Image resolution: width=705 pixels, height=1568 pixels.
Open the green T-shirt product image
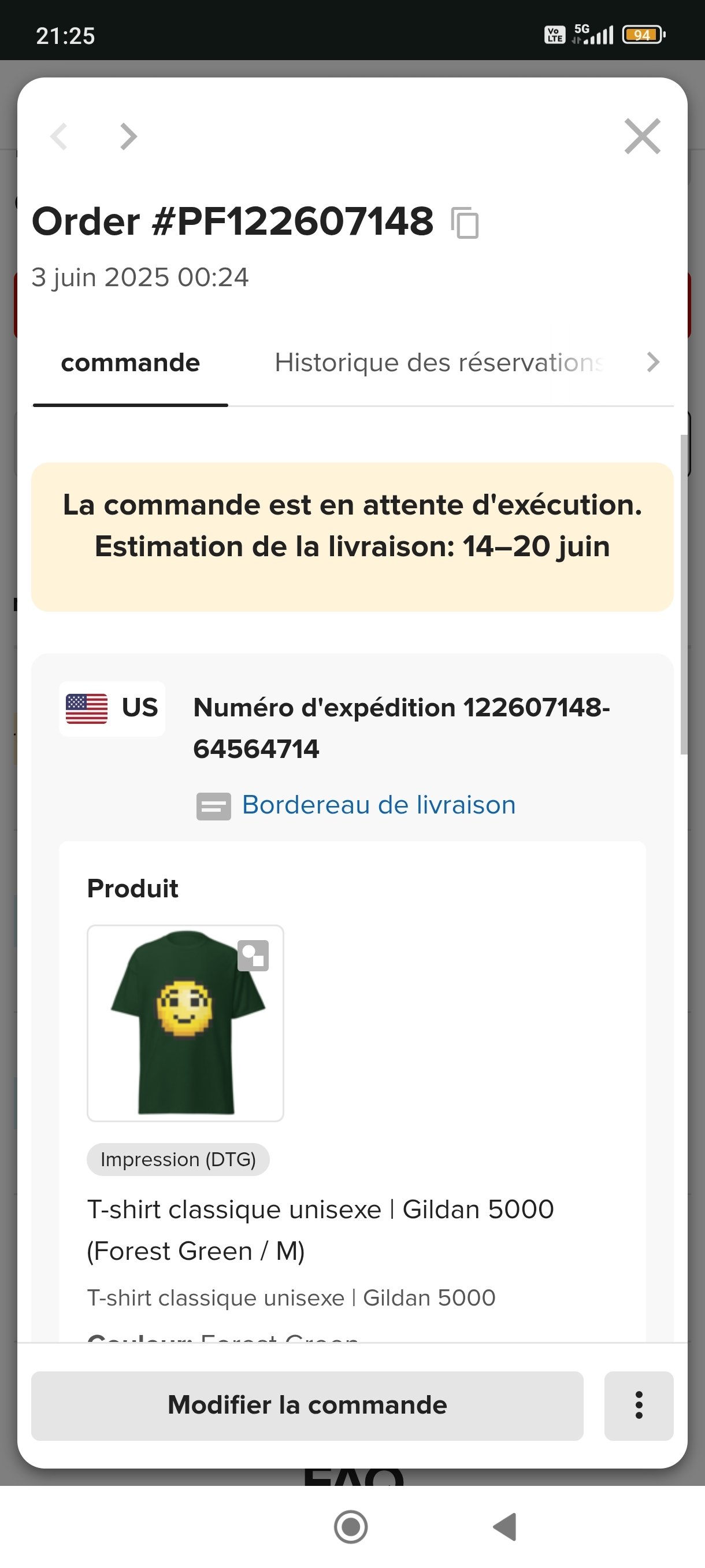tap(185, 1023)
